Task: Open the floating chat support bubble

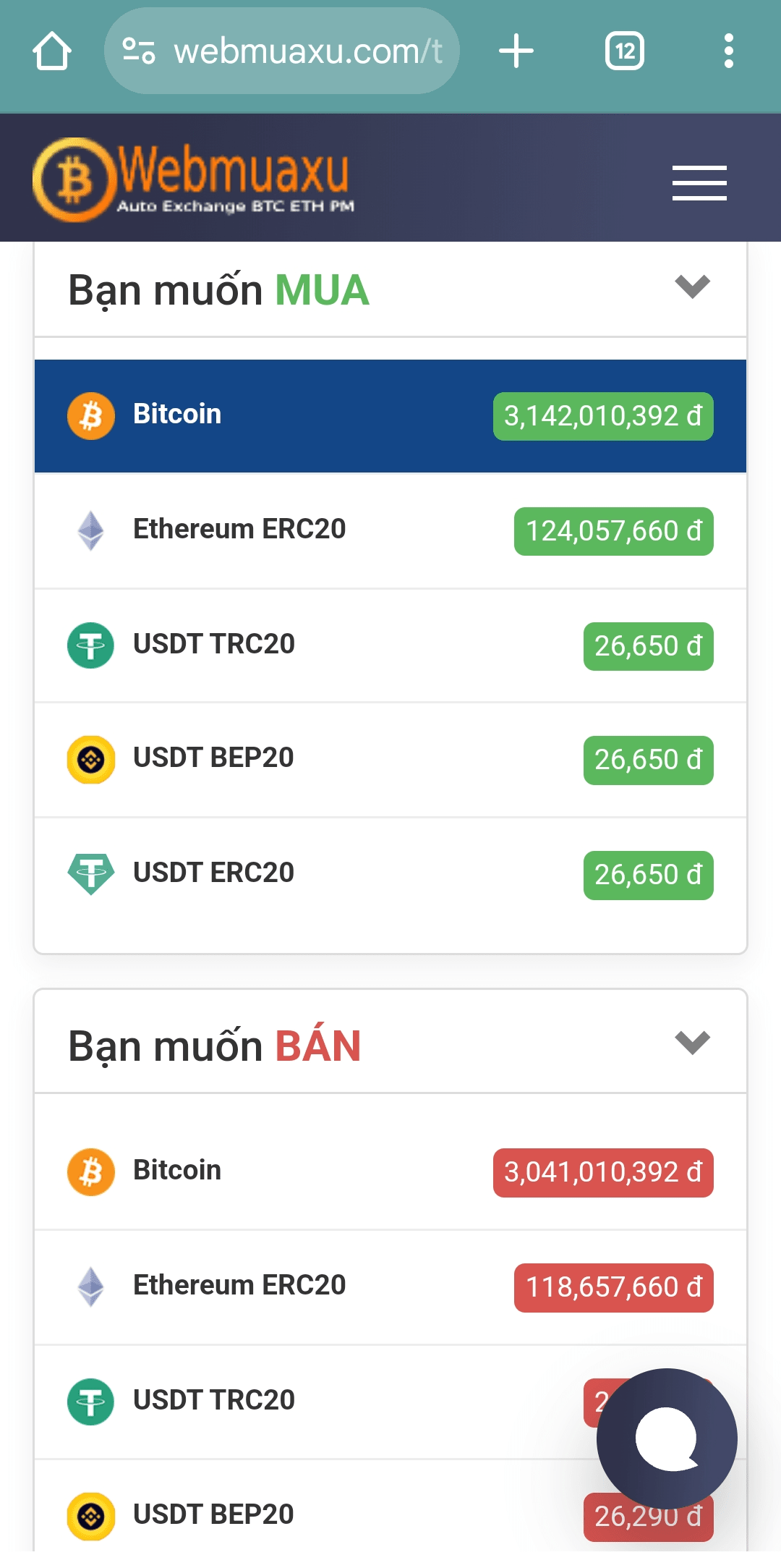Action: point(667,1438)
